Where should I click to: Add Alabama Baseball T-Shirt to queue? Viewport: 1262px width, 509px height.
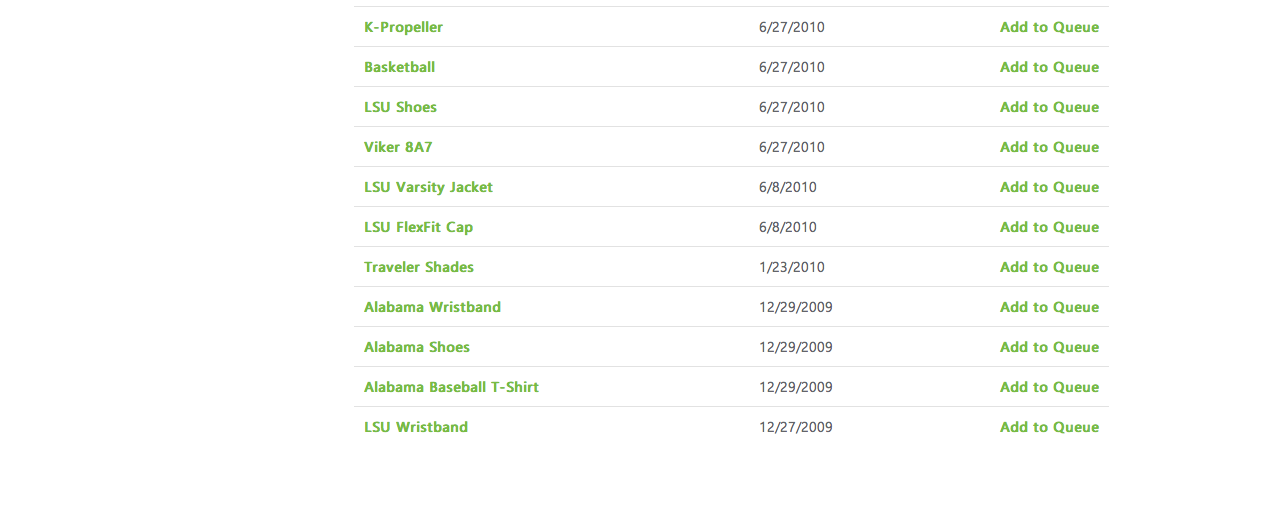pyautogui.click(x=1049, y=387)
